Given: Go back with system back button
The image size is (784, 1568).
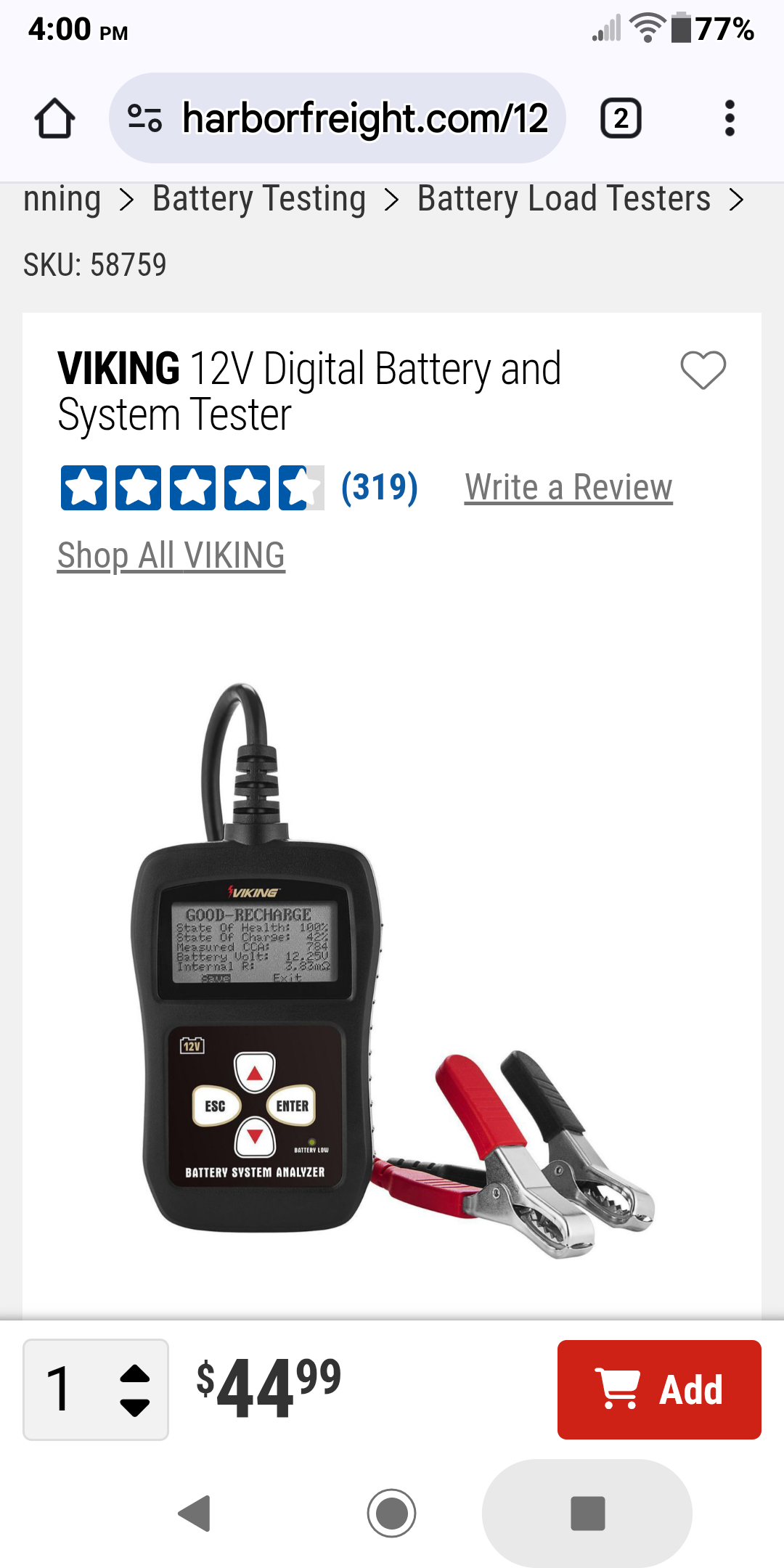Looking at the screenshot, I should coord(195,1513).
